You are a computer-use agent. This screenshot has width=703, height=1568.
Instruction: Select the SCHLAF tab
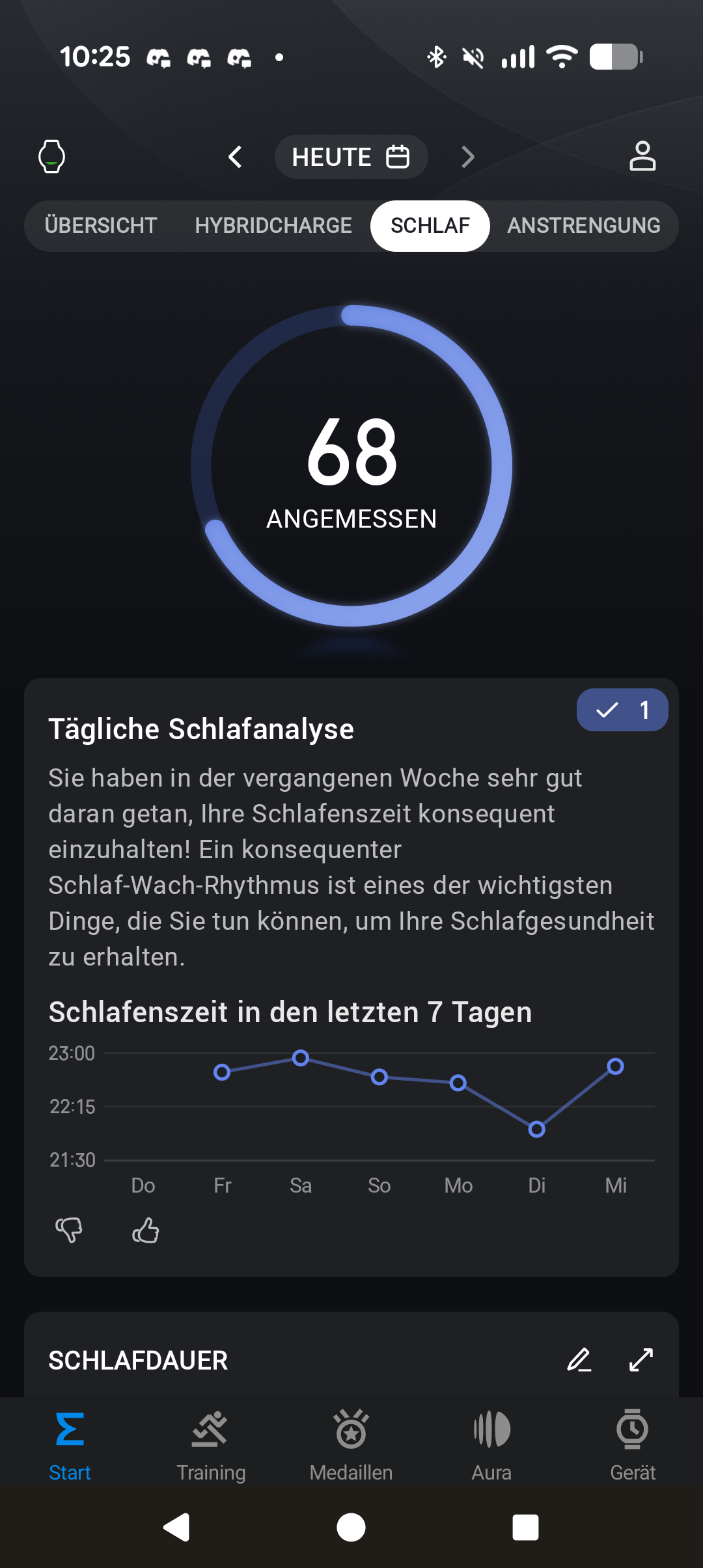click(x=430, y=226)
